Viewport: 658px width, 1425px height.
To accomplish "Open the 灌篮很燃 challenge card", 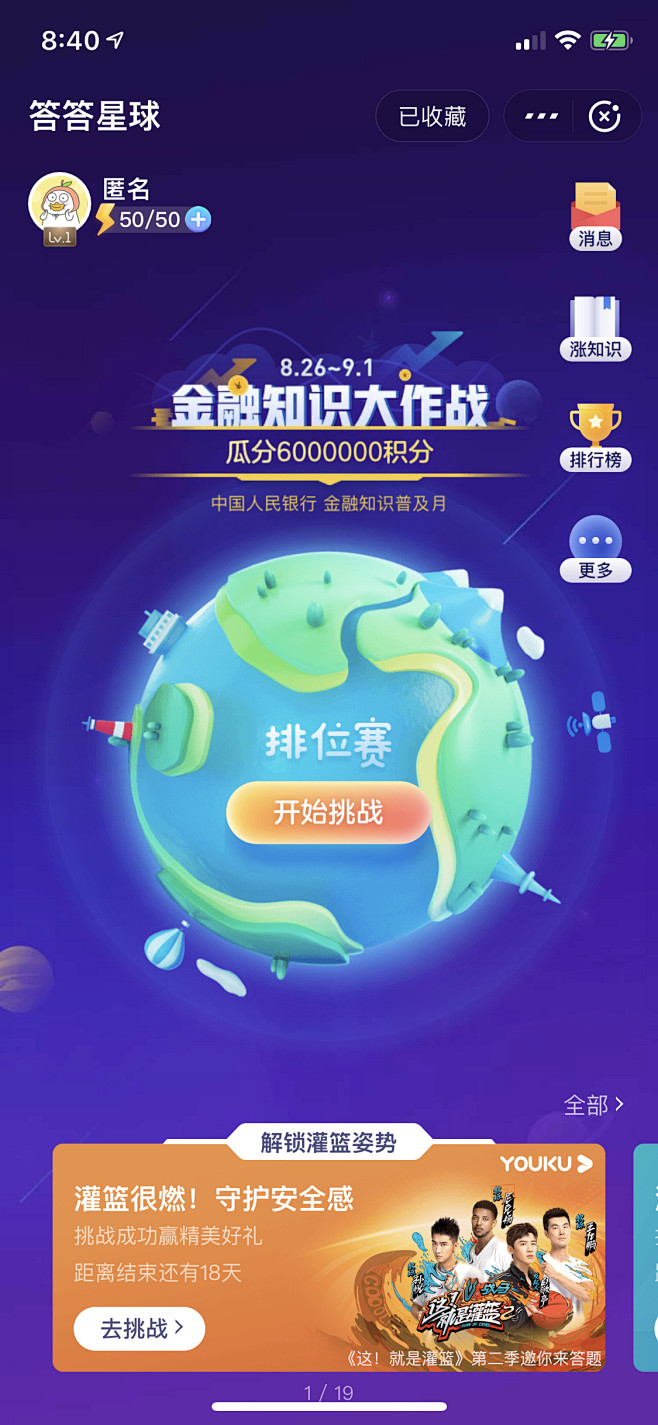I will click(x=329, y=1257).
